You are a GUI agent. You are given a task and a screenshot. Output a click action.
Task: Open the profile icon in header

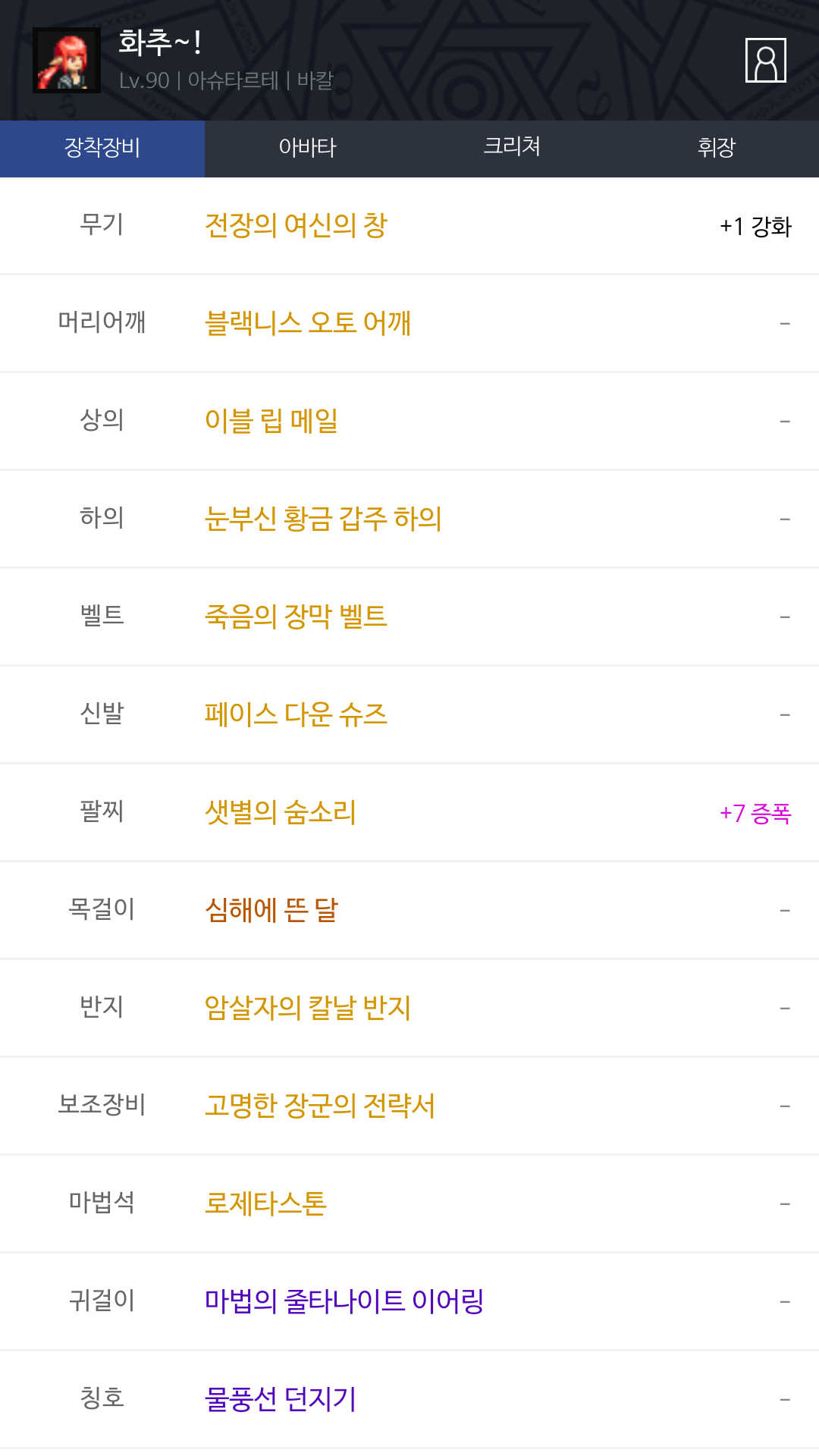765,60
